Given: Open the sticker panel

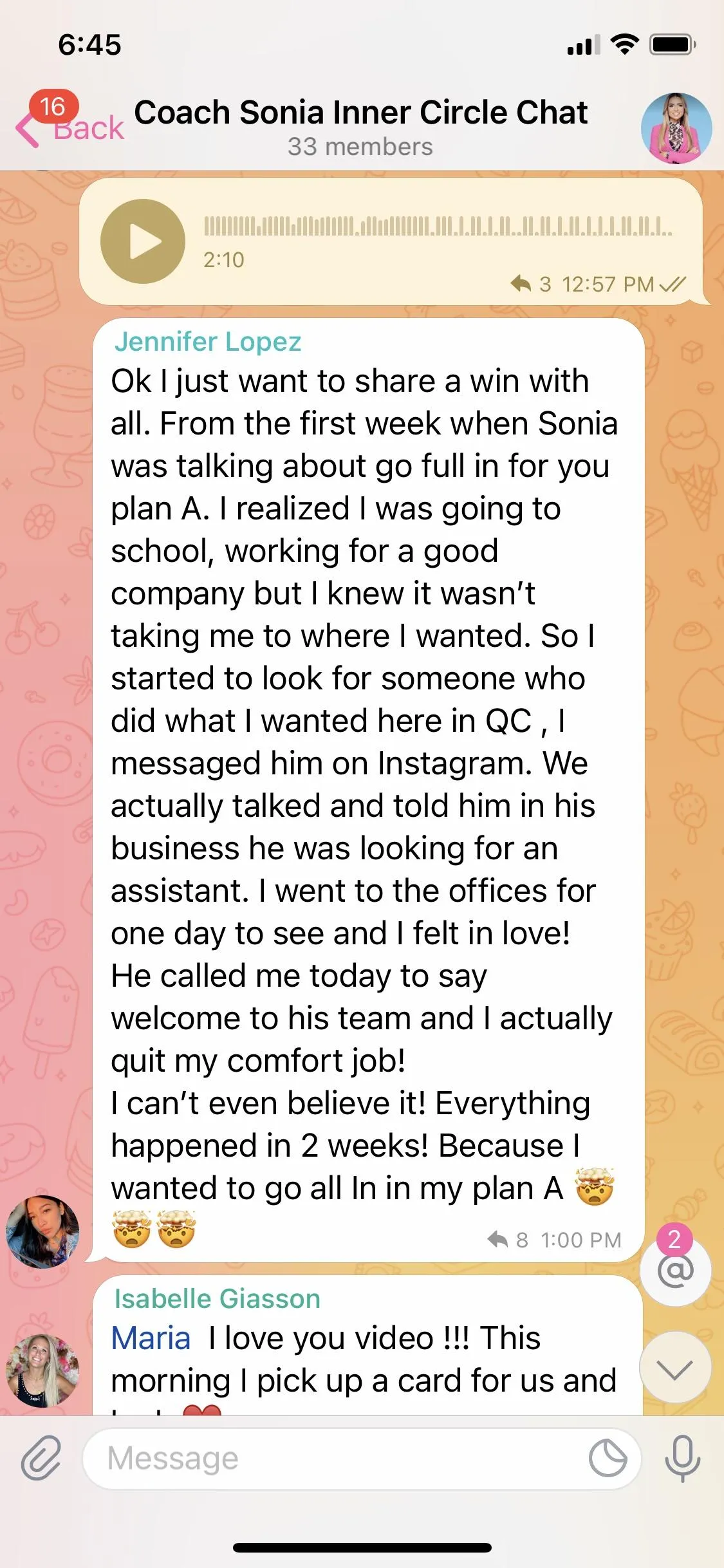Looking at the screenshot, I should point(608,1458).
